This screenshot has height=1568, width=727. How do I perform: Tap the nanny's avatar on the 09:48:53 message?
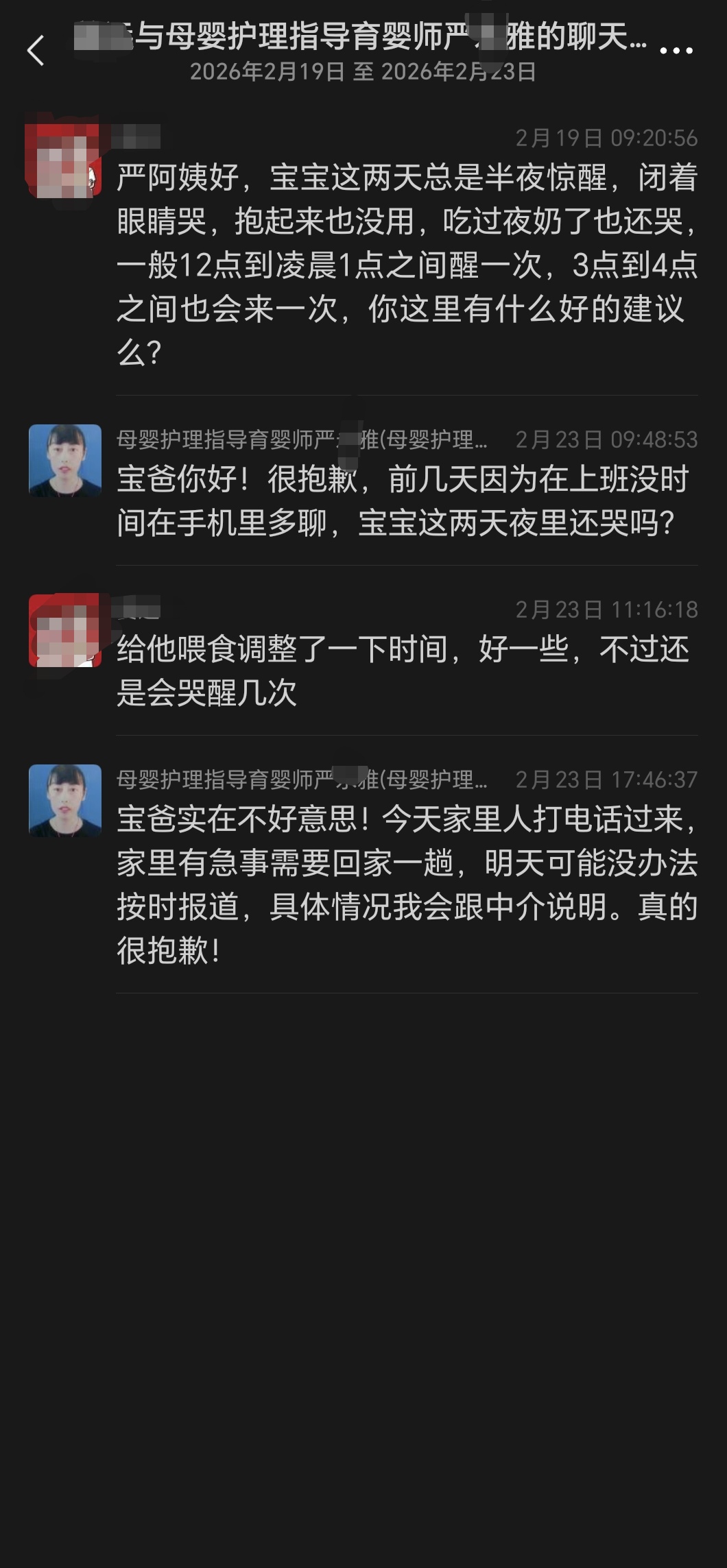[65, 460]
